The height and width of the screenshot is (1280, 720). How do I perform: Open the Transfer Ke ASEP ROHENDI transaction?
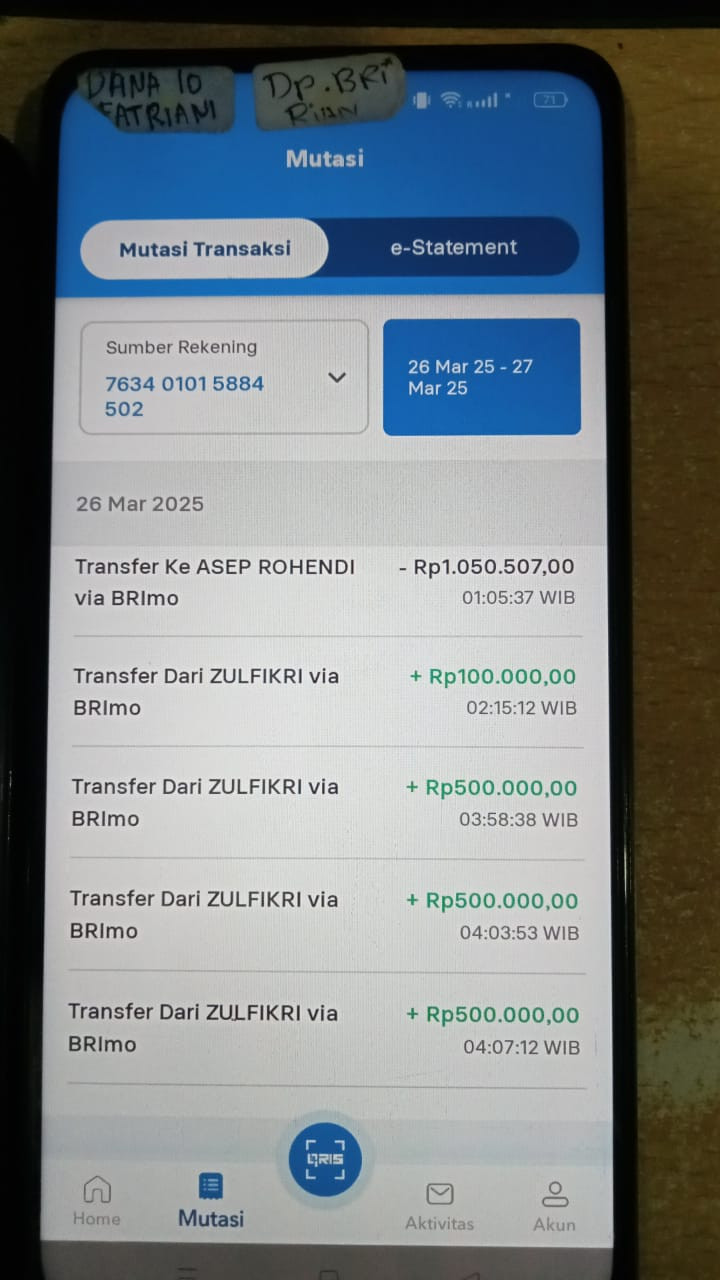coord(326,582)
